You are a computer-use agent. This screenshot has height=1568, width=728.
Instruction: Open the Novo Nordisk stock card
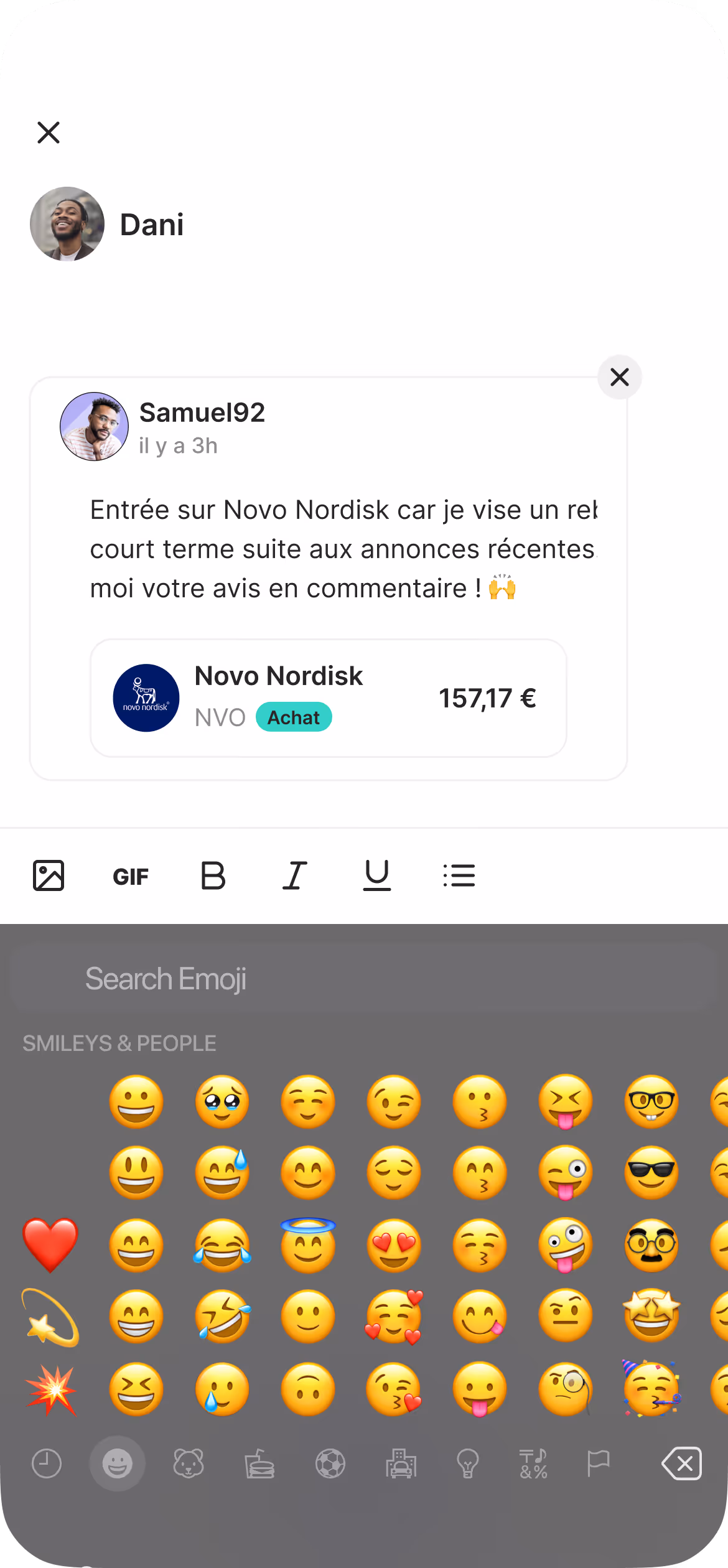coord(328,698)
